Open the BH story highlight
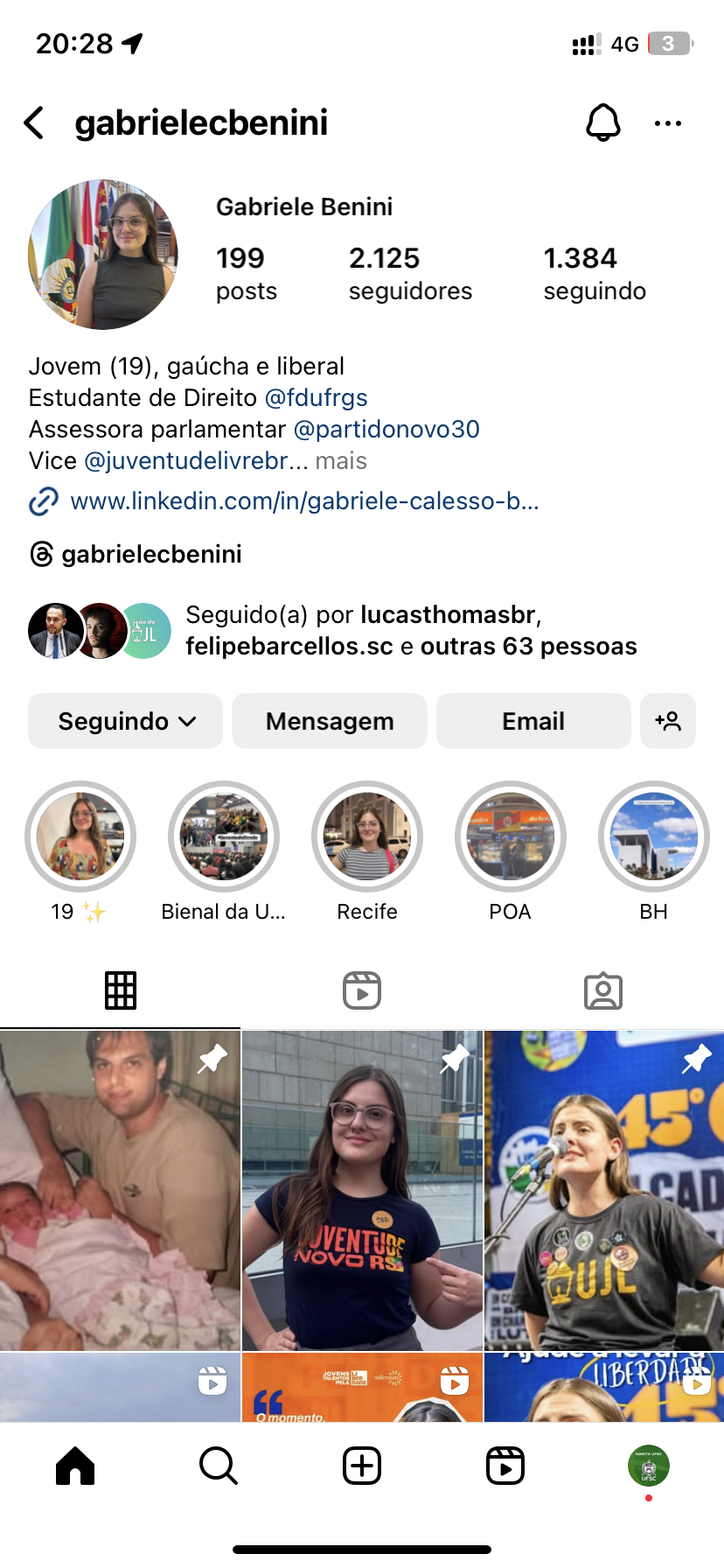 coord(653,836)
